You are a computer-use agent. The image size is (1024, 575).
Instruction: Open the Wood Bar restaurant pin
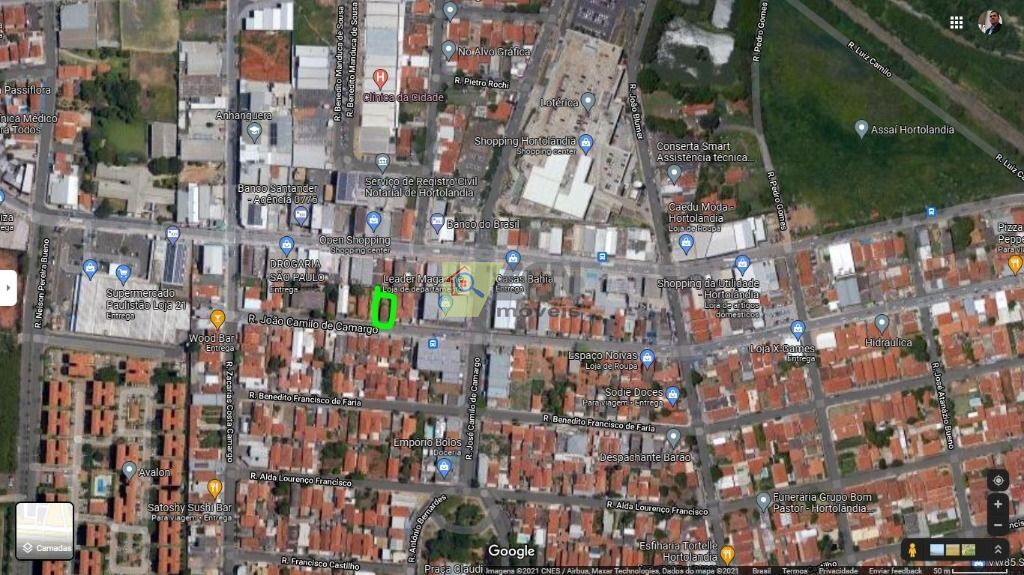217,320
